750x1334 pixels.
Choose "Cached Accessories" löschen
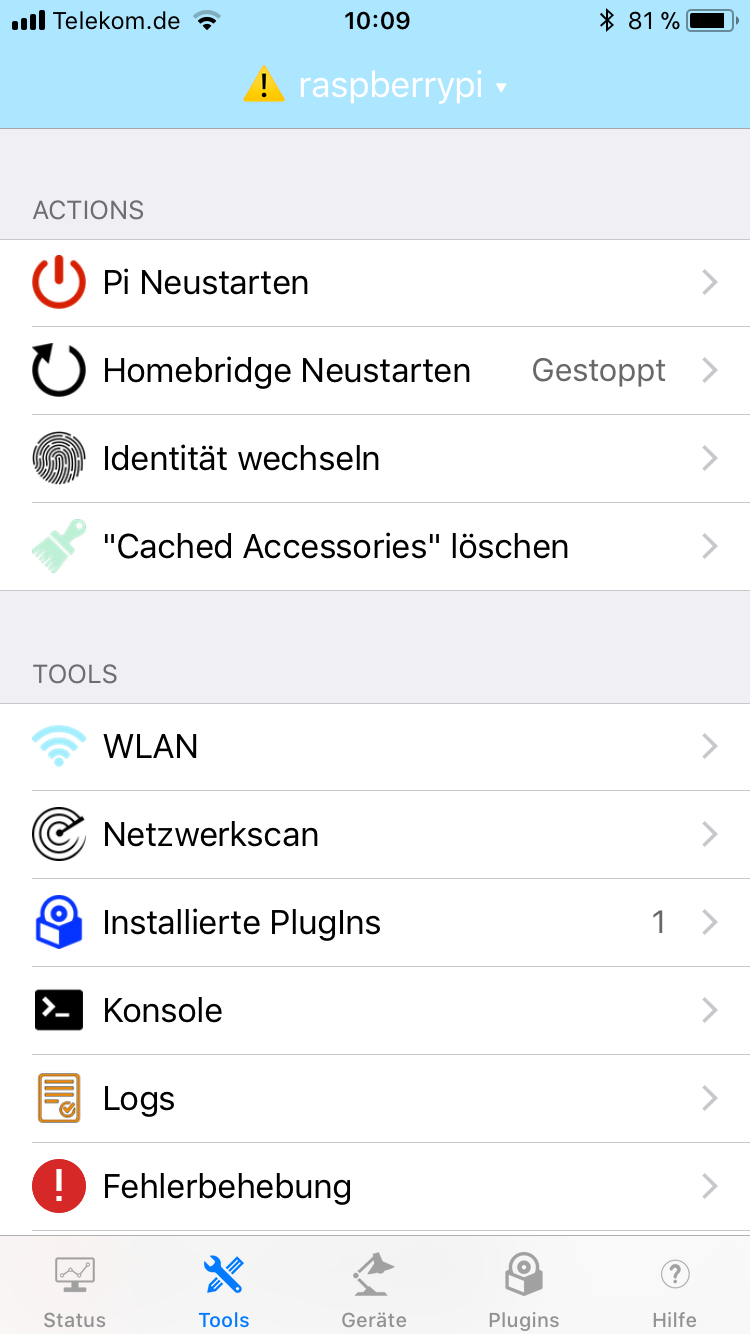(375, 547)
